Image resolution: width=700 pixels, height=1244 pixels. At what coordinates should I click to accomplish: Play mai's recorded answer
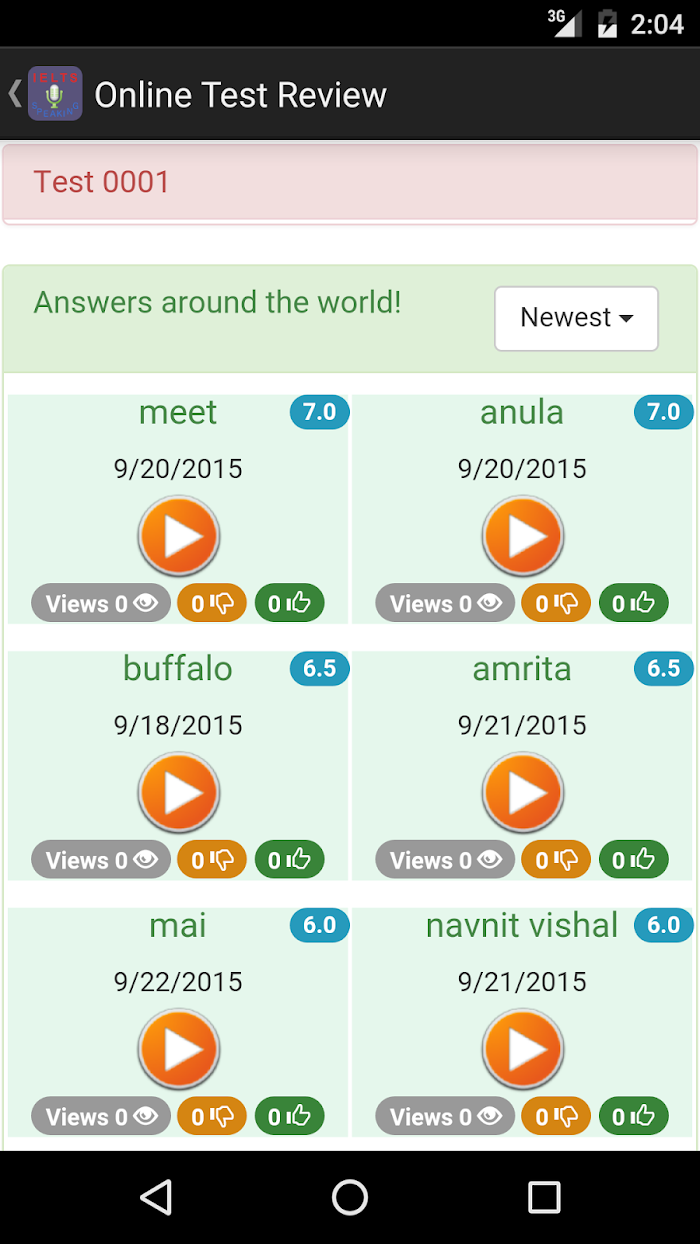178,1049
